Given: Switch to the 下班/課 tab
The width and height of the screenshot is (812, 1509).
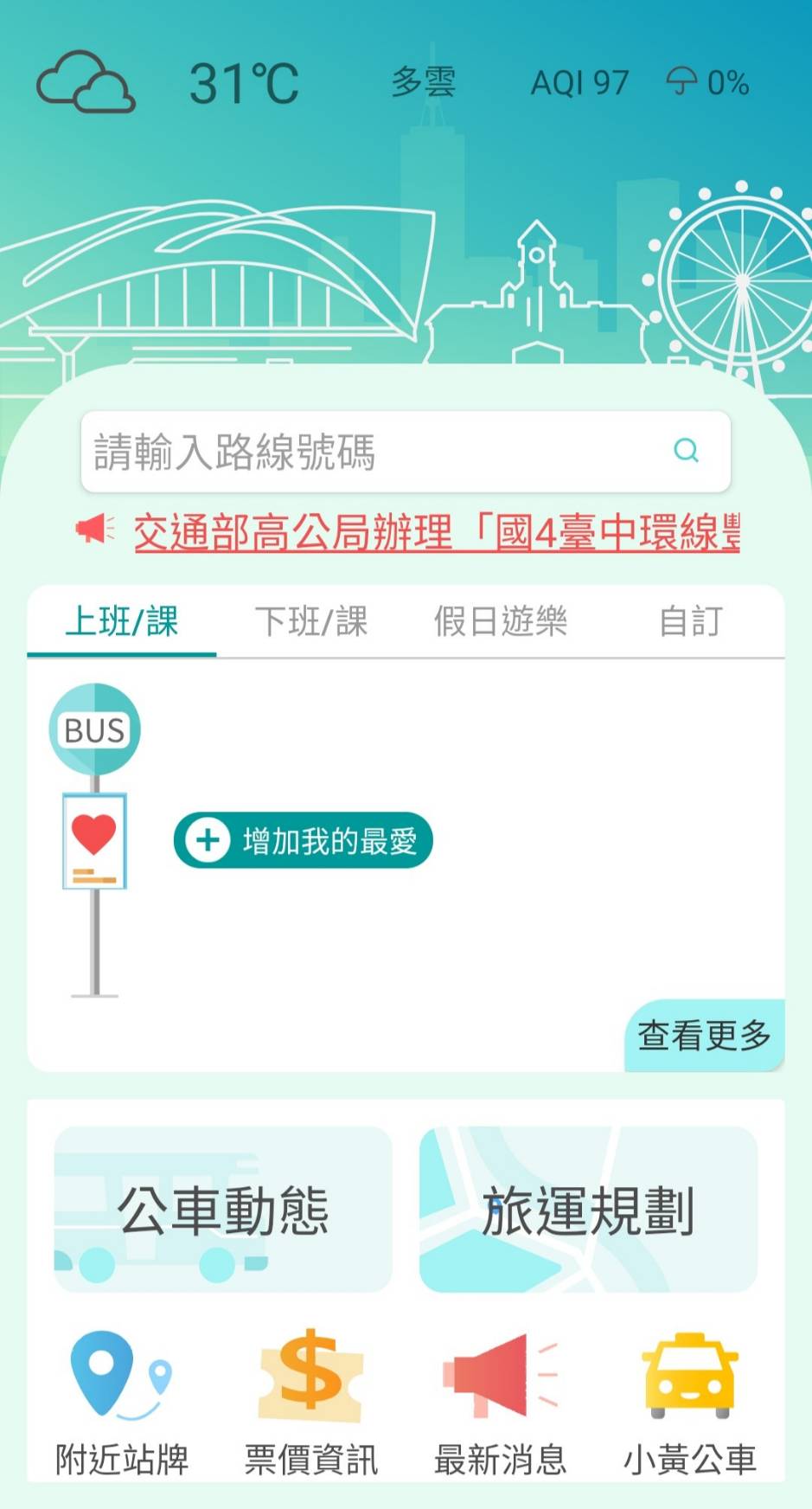Looking at the screenshot, I should (311, 621).
